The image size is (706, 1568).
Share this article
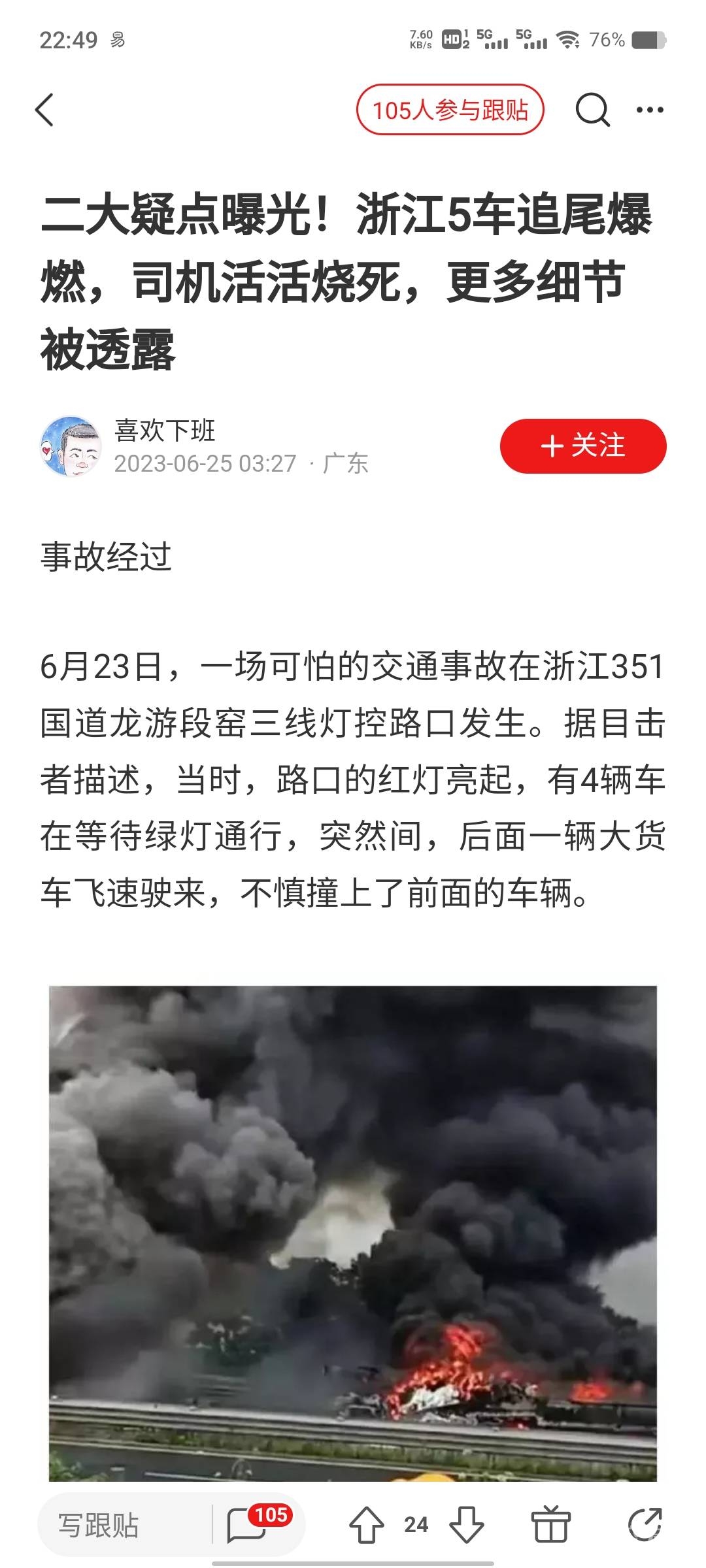pos(645,1526)
